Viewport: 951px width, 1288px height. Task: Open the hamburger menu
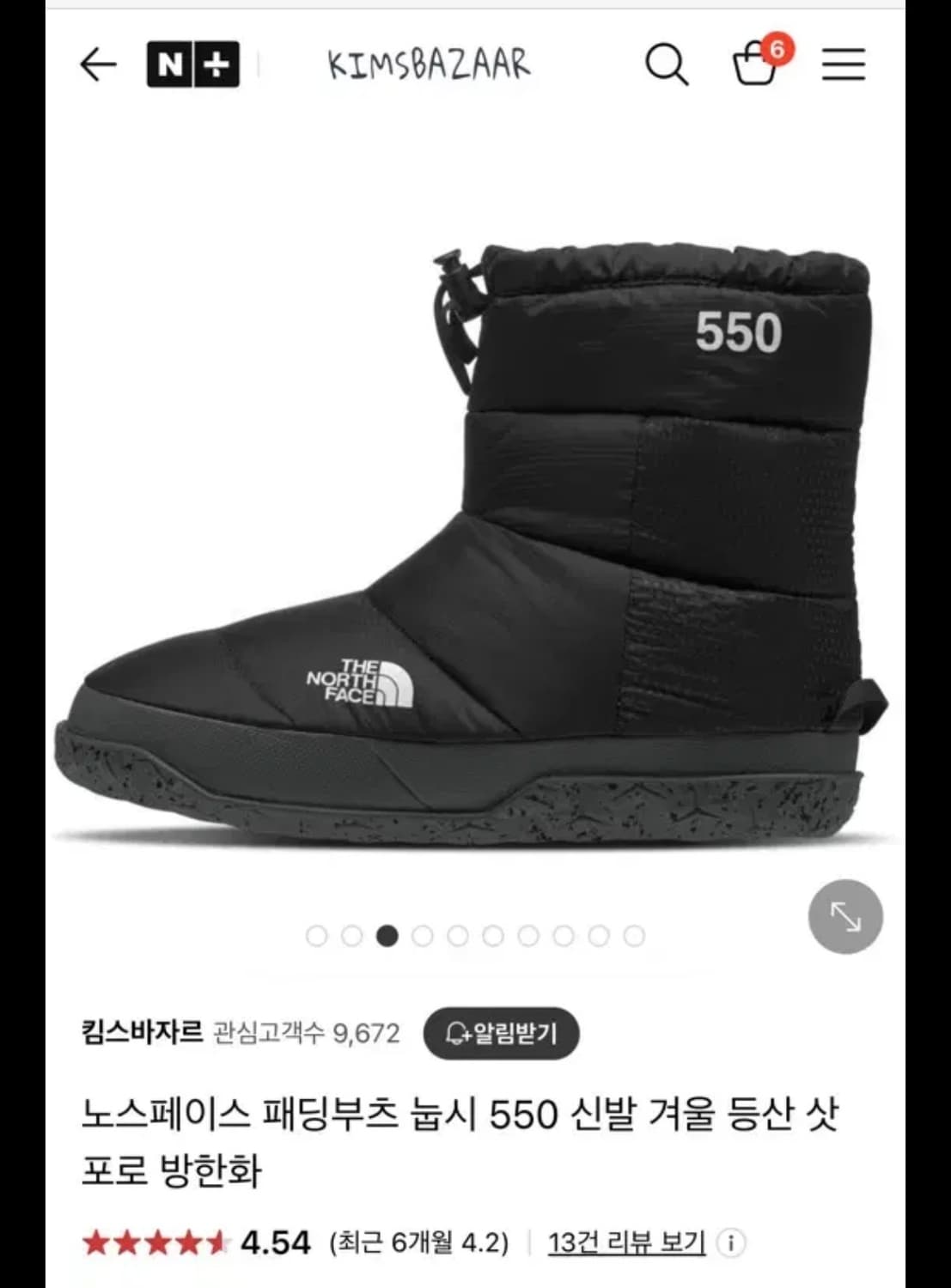click(845, 64)
